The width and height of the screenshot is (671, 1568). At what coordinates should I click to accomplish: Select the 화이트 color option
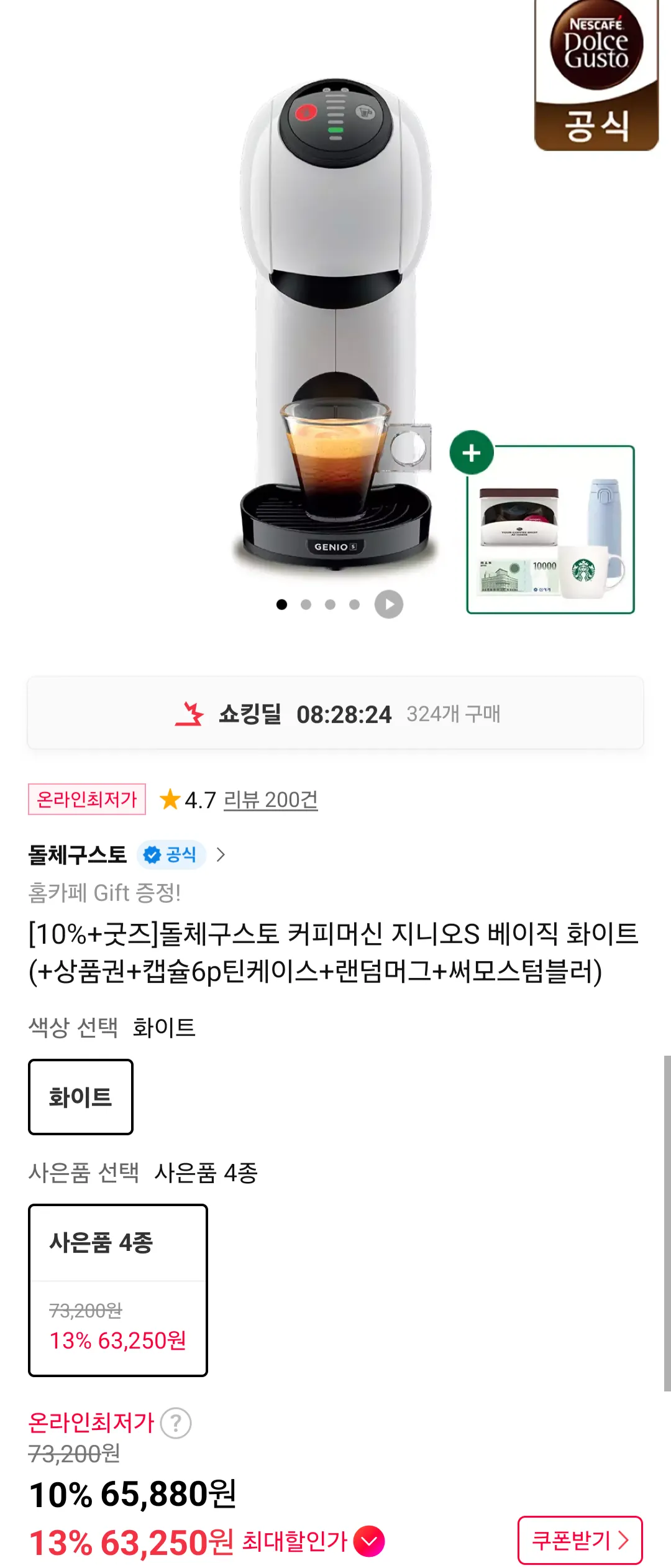click(81, 1097)
